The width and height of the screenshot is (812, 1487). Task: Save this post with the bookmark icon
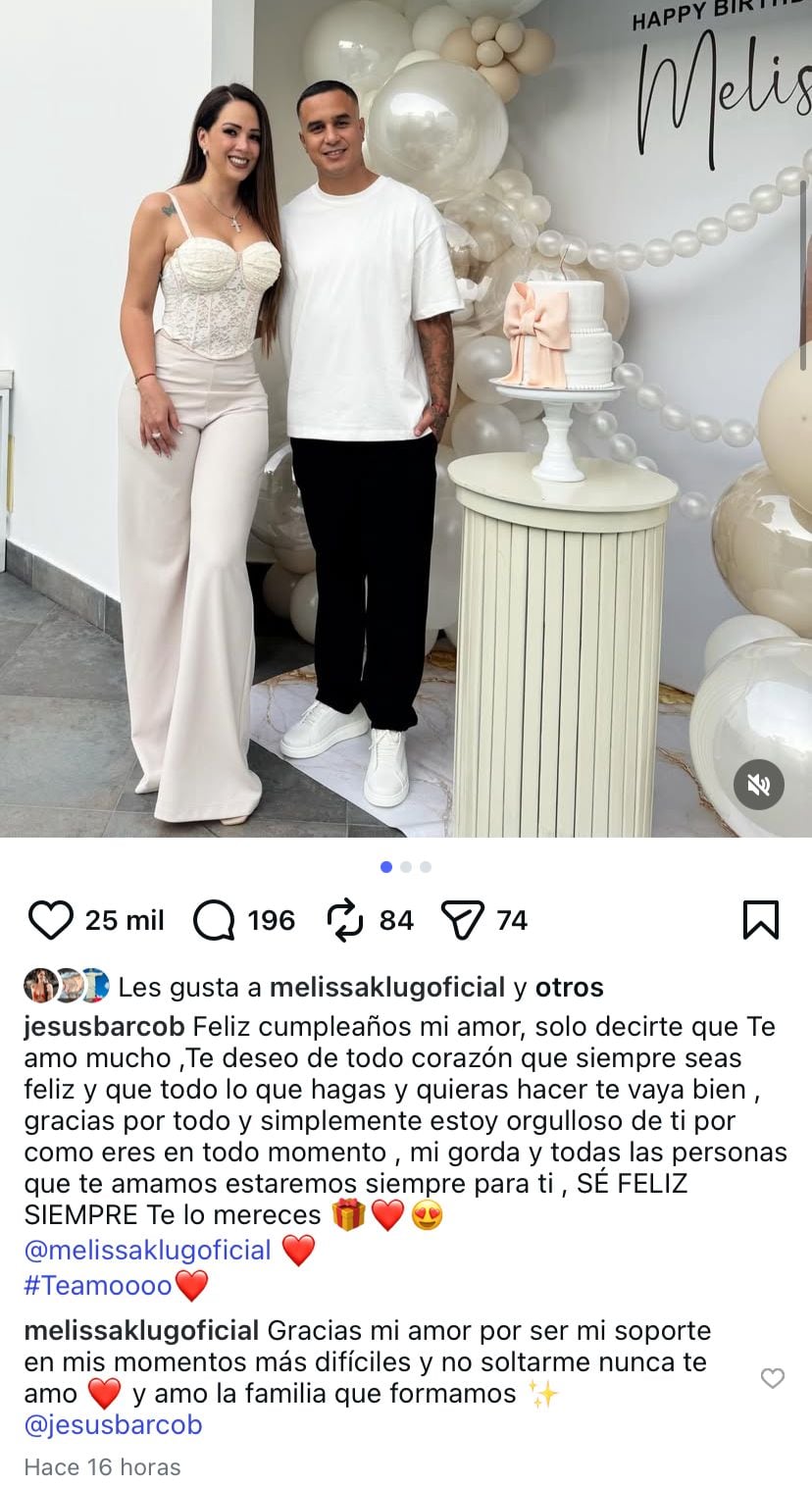click(760, 920)
